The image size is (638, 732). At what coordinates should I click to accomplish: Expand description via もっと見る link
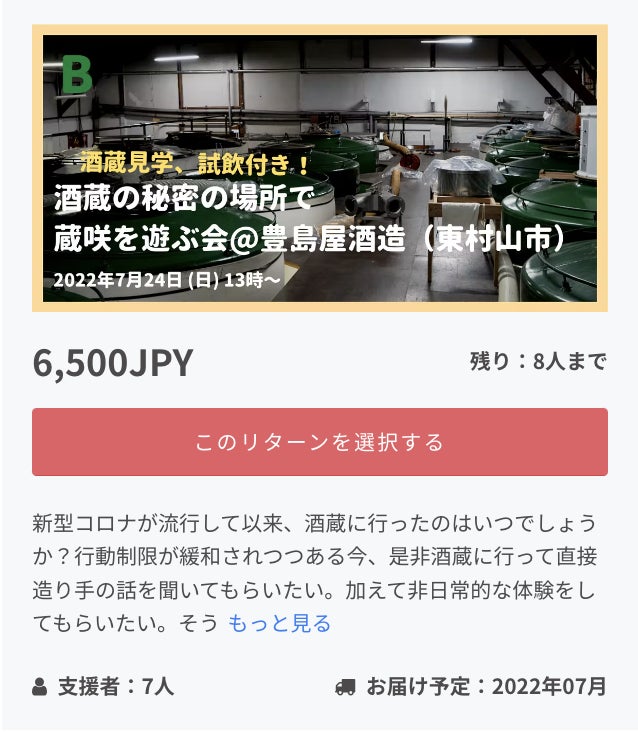279,624
